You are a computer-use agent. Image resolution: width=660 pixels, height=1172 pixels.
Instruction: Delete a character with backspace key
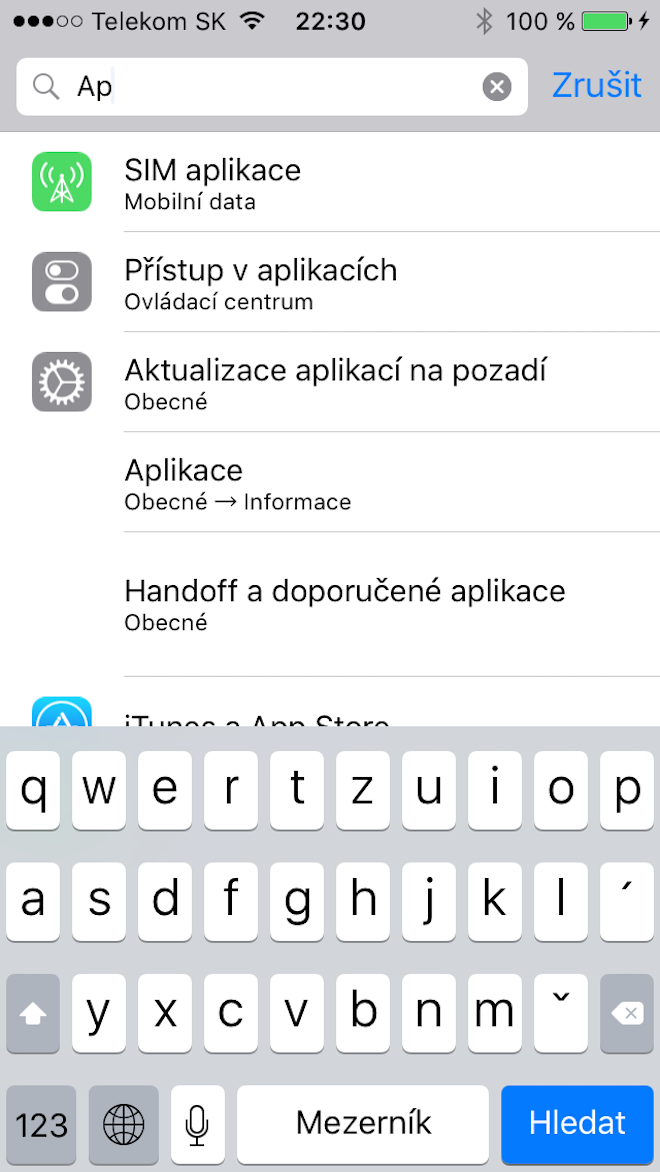[626, 1013]
